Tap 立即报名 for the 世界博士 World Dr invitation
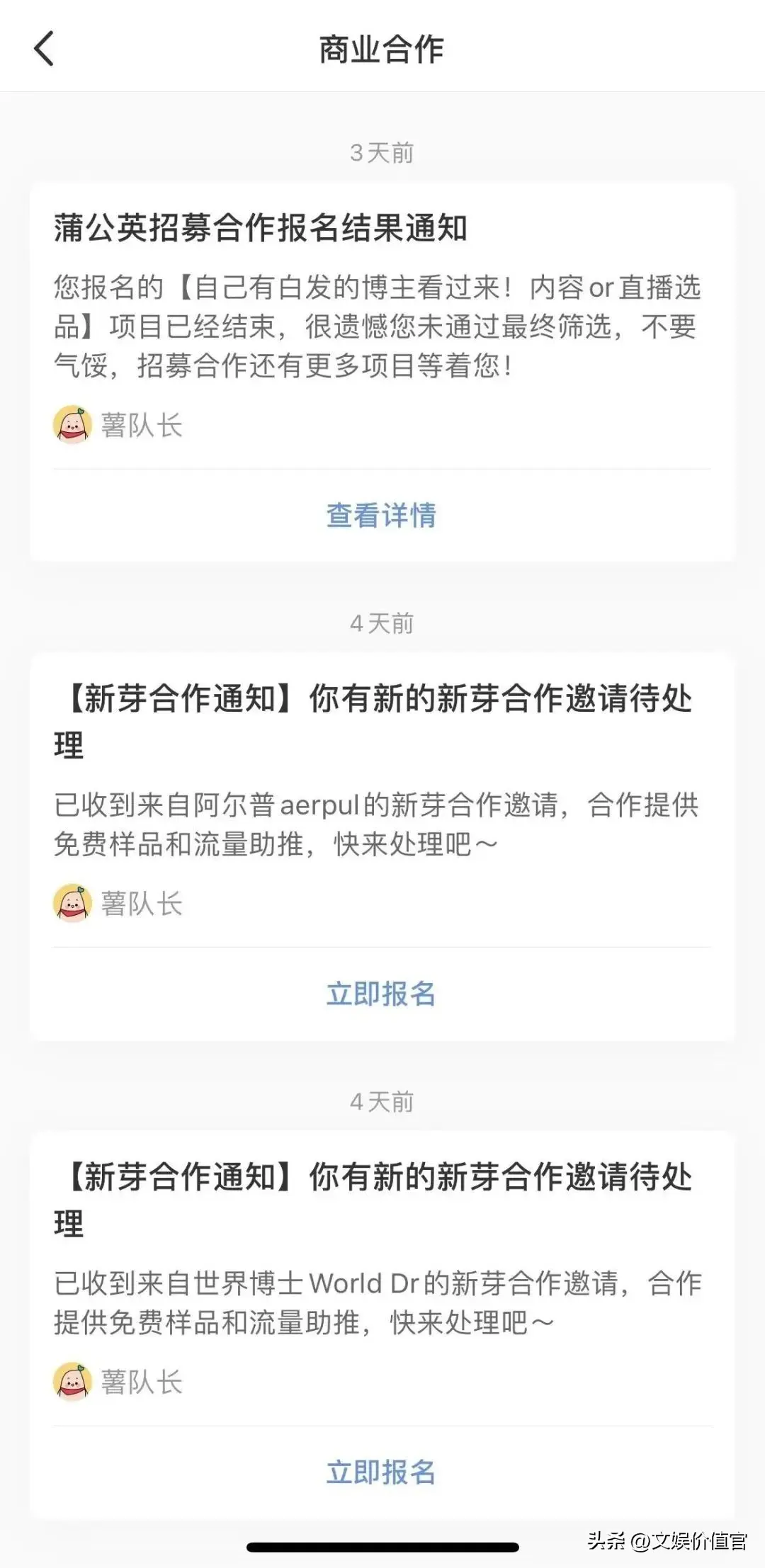765x1568 pixels. 381,1472
